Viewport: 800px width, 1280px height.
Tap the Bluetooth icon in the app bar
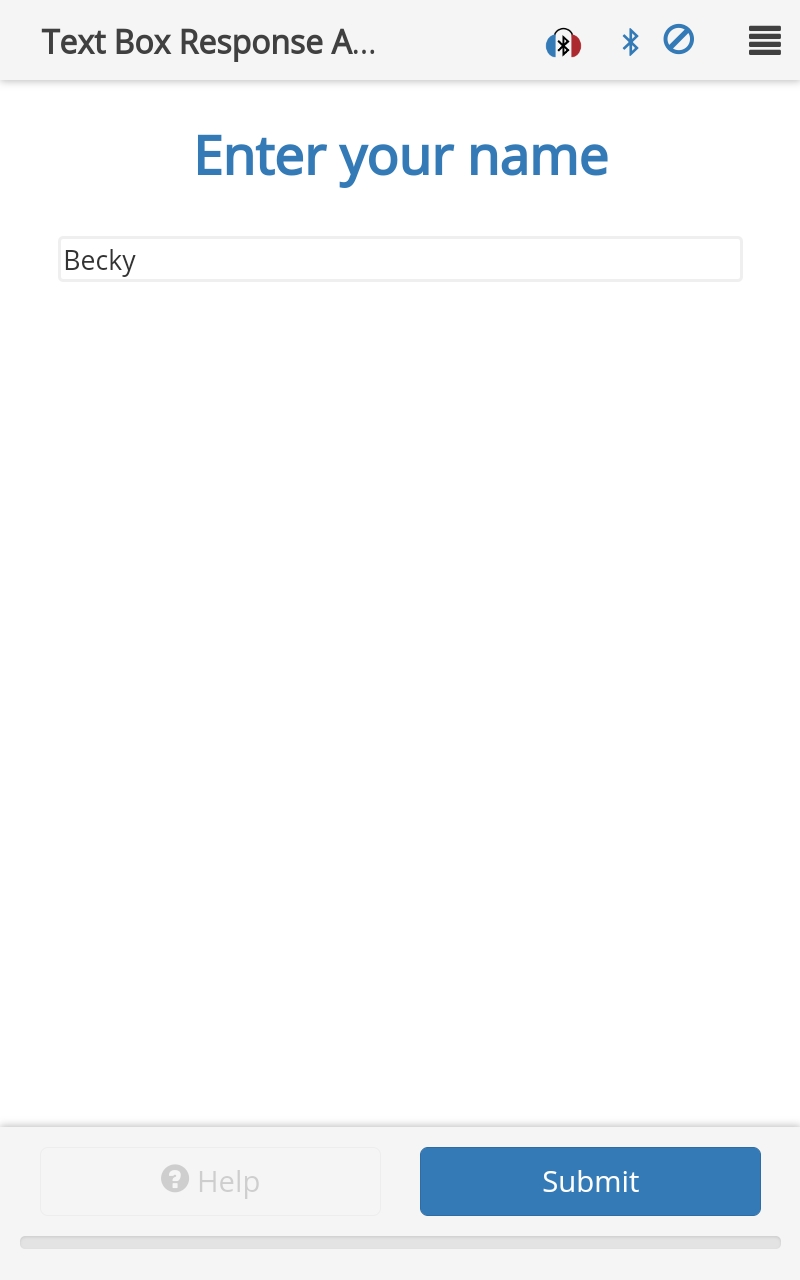pyautogui.click(x=630, y=42)
